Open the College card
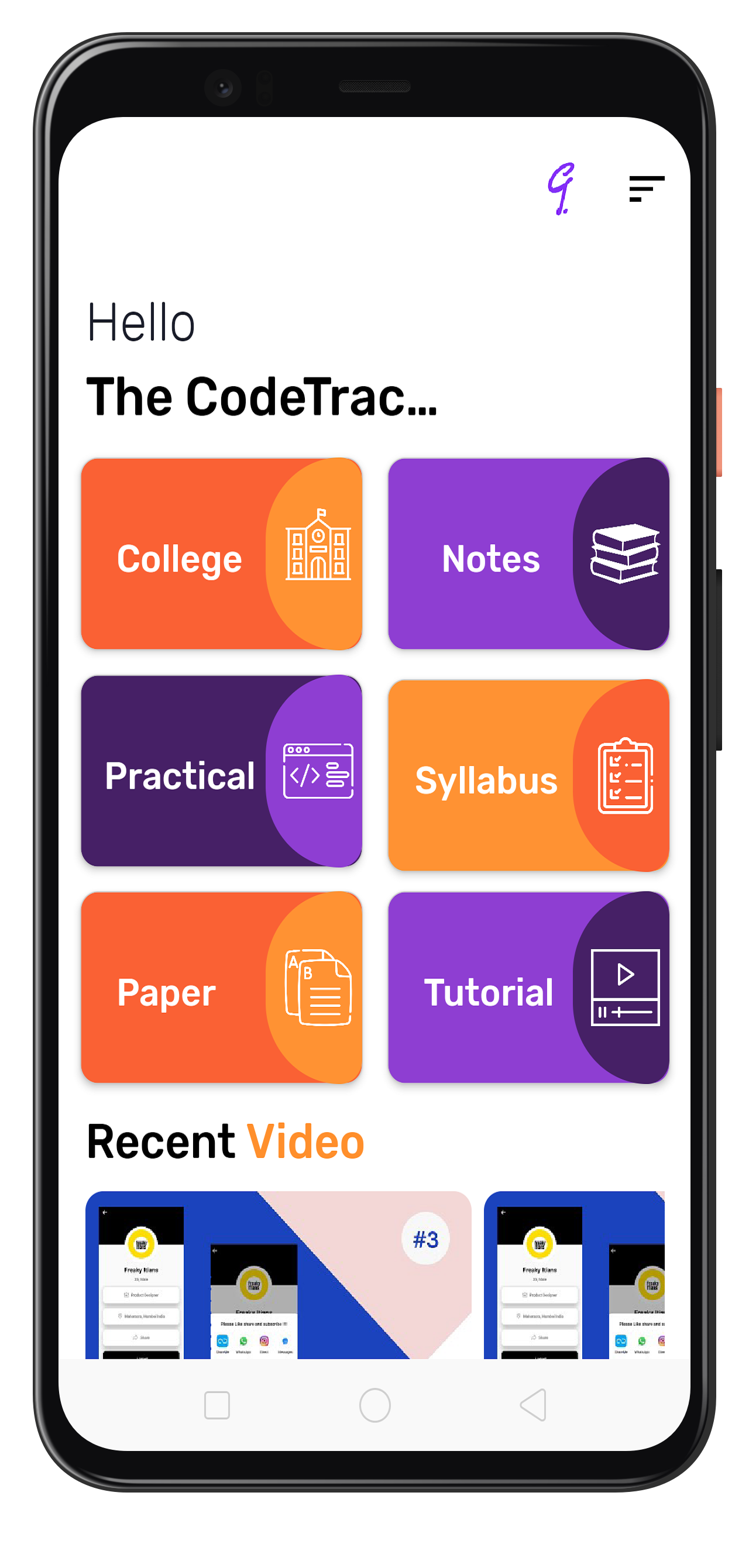 click(222, 553)
